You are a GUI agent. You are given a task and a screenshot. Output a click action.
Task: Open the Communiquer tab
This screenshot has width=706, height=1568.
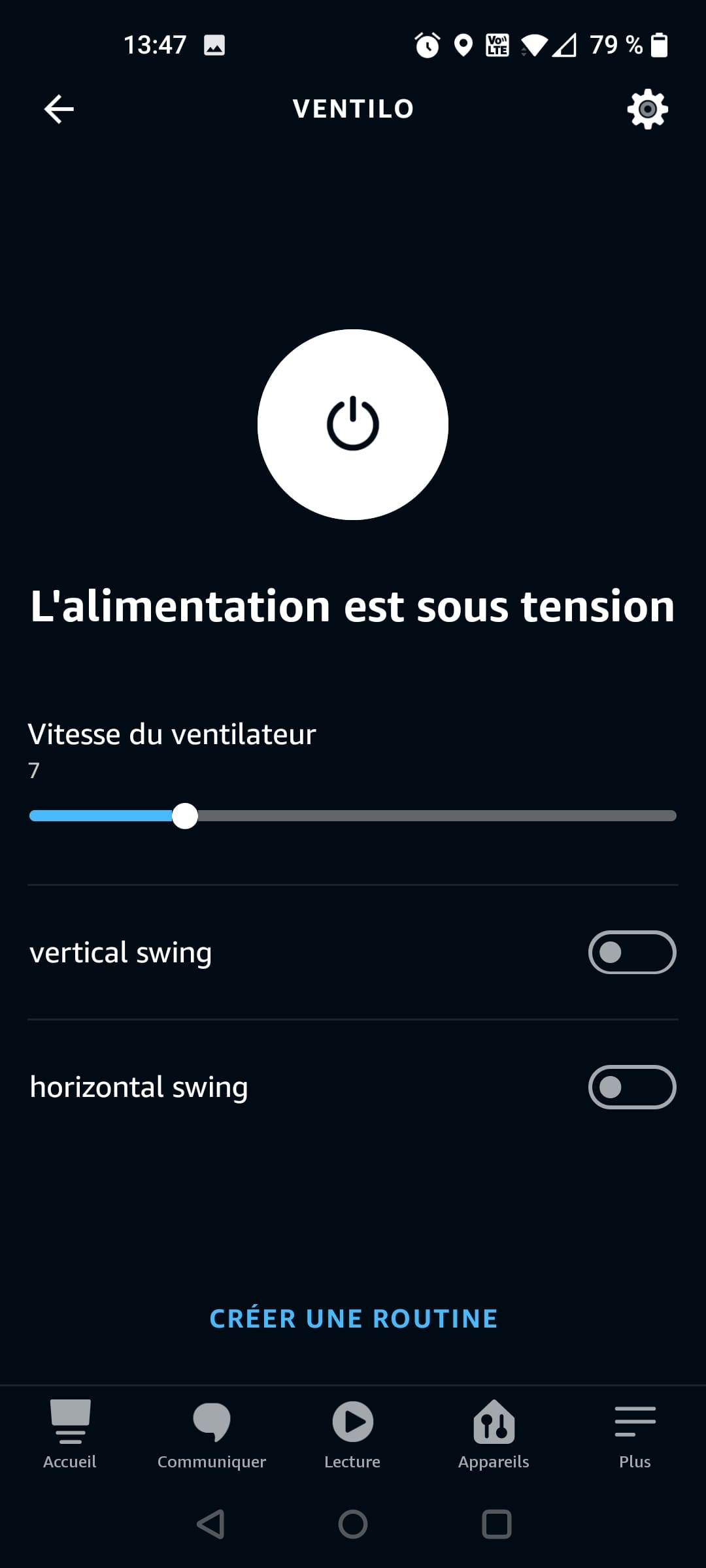point(211,1435)
